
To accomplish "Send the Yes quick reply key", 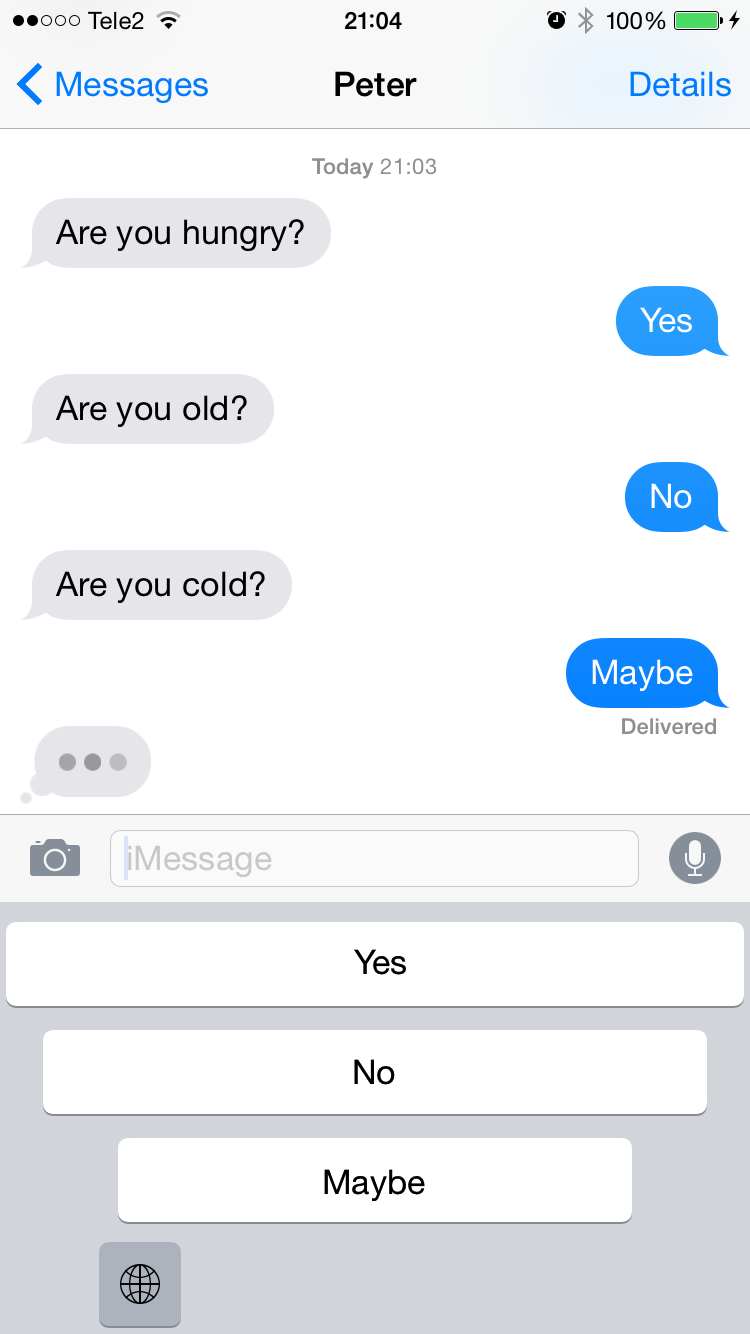I will pyautogui.click(x=375, y=963).
